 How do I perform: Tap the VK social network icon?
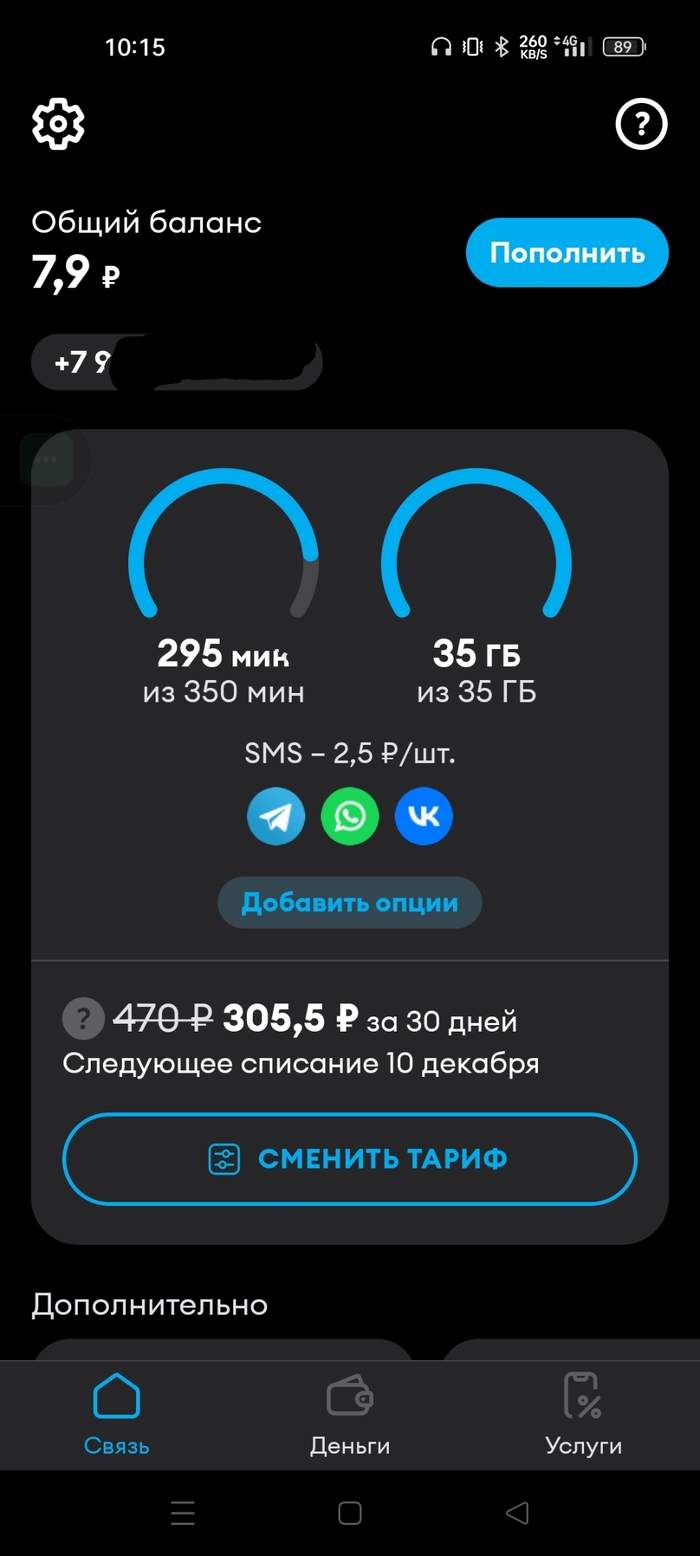(x=424, y=817)
